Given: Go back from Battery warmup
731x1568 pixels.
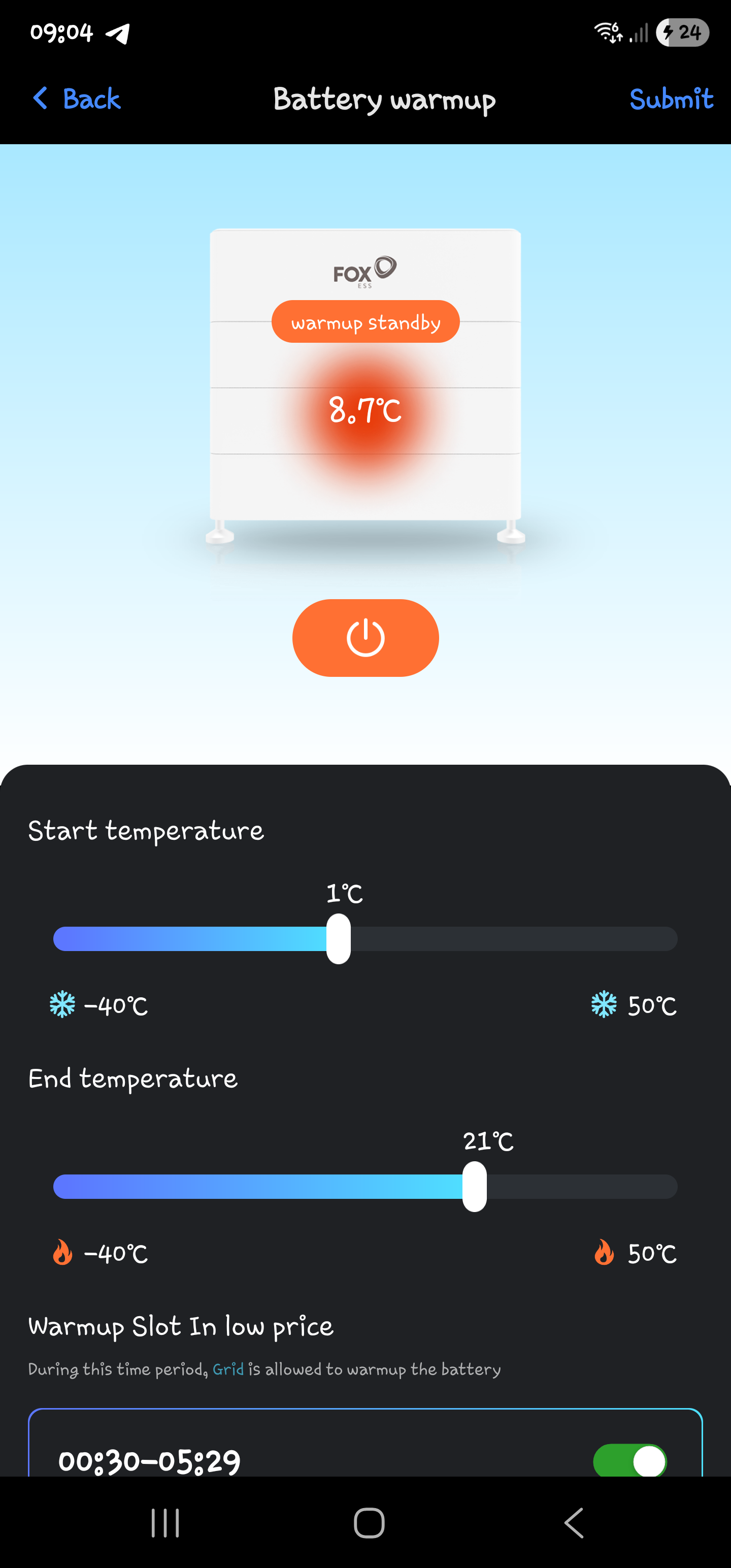Looking at the screenshot, I should (76, 99).
